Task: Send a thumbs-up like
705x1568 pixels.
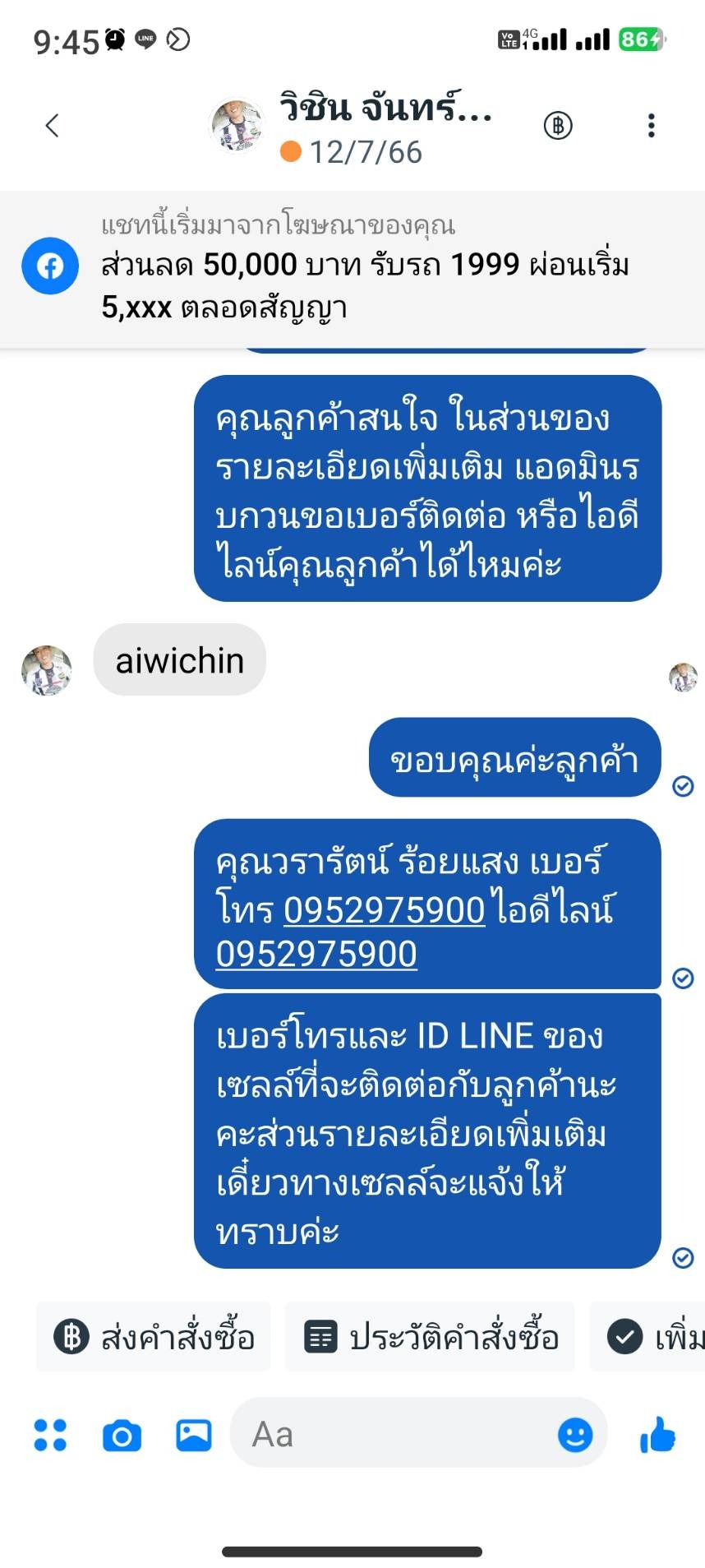Action: [657, 1435]
